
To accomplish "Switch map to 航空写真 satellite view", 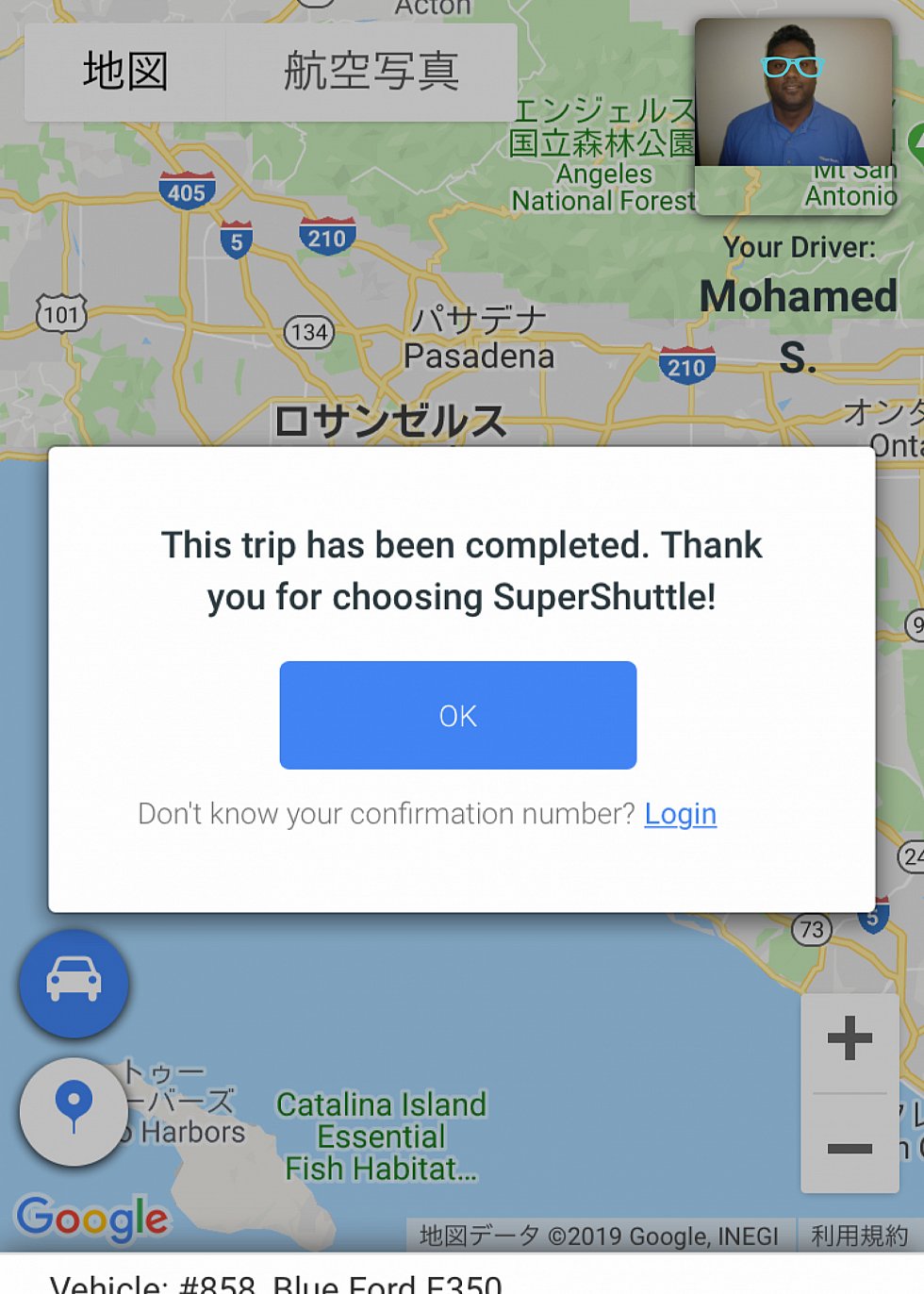I will (x=371, y=73).
